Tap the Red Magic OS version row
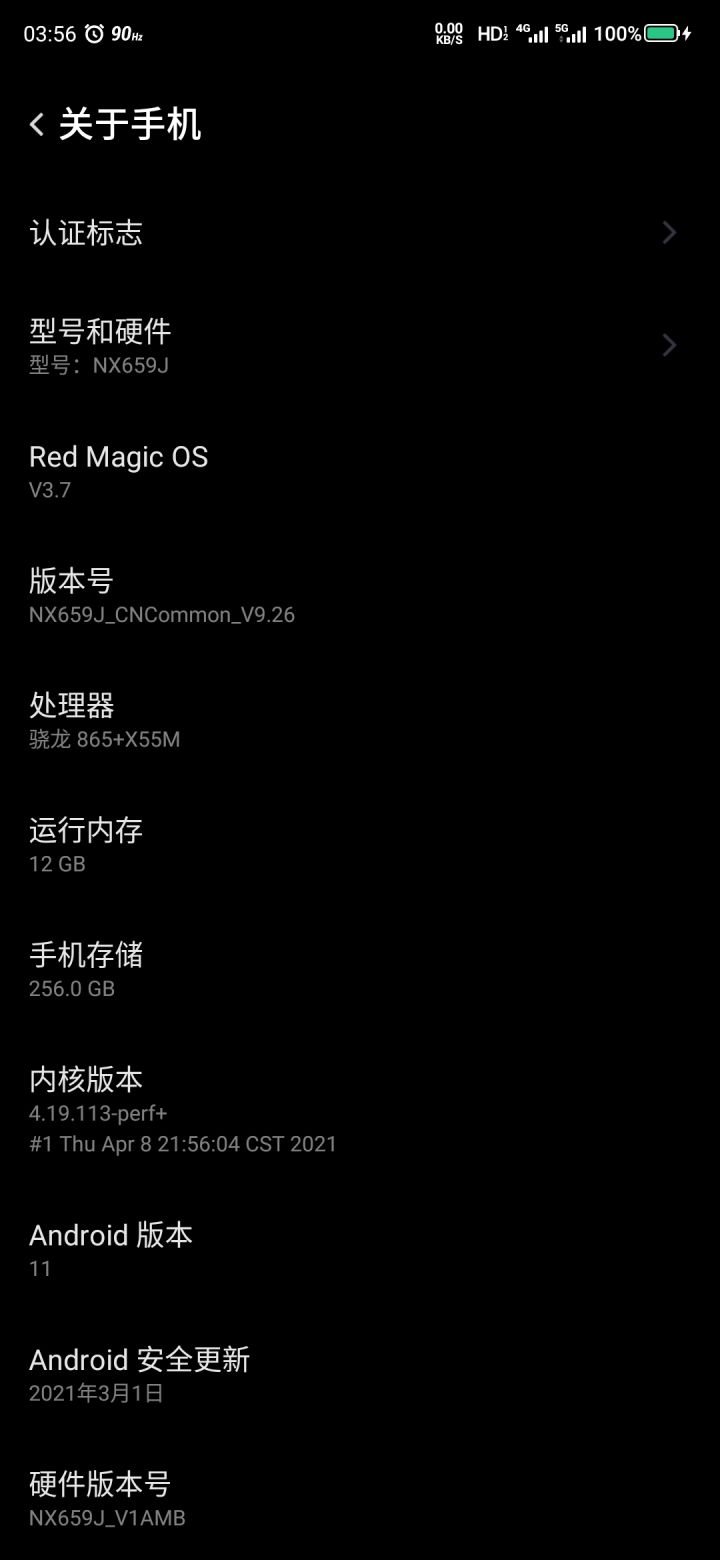 click(360, 472)
